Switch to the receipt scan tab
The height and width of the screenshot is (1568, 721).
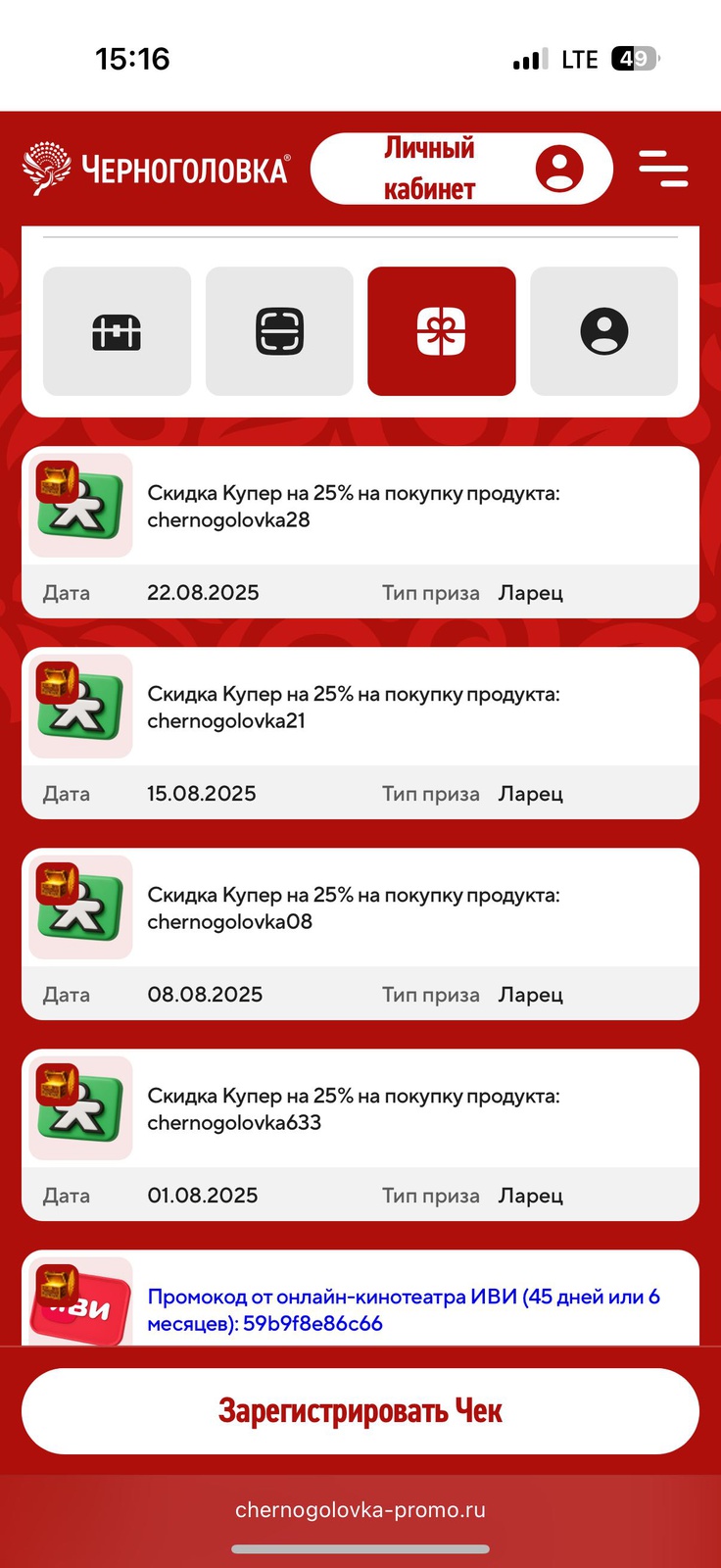pos(279,331)
